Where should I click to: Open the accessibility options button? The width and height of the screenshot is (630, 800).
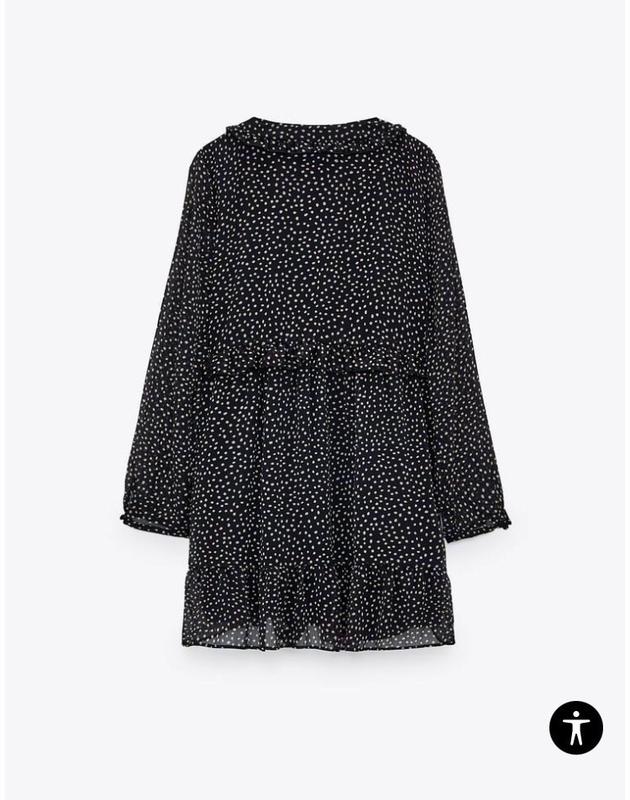coord(576,727)
